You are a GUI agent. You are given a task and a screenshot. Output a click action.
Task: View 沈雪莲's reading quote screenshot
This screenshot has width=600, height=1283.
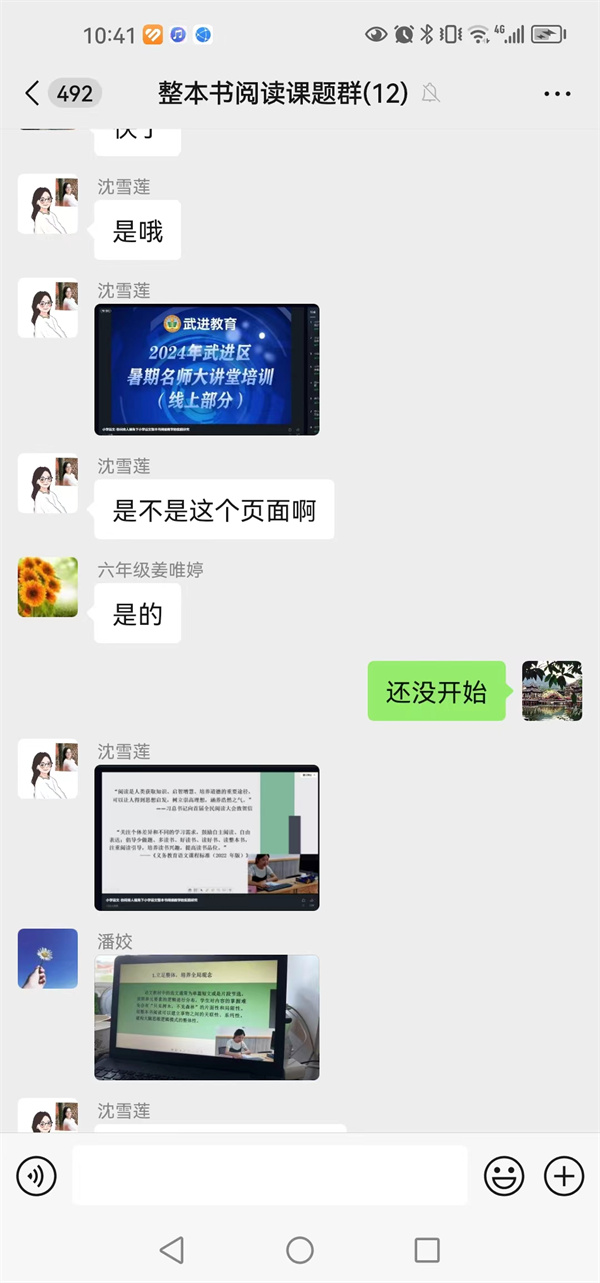(207, 837)
